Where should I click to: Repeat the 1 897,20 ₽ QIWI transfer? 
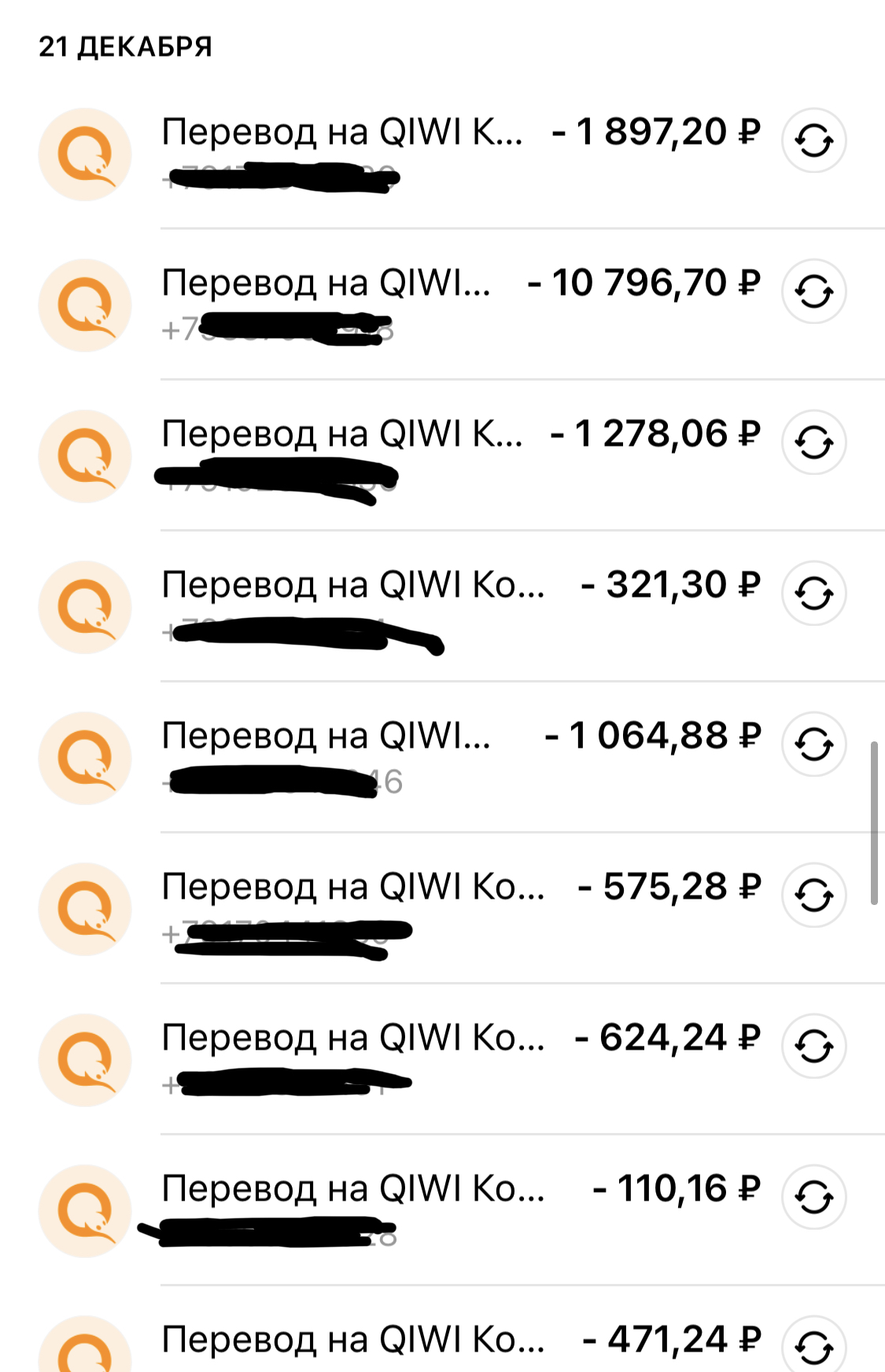(813, 142)
